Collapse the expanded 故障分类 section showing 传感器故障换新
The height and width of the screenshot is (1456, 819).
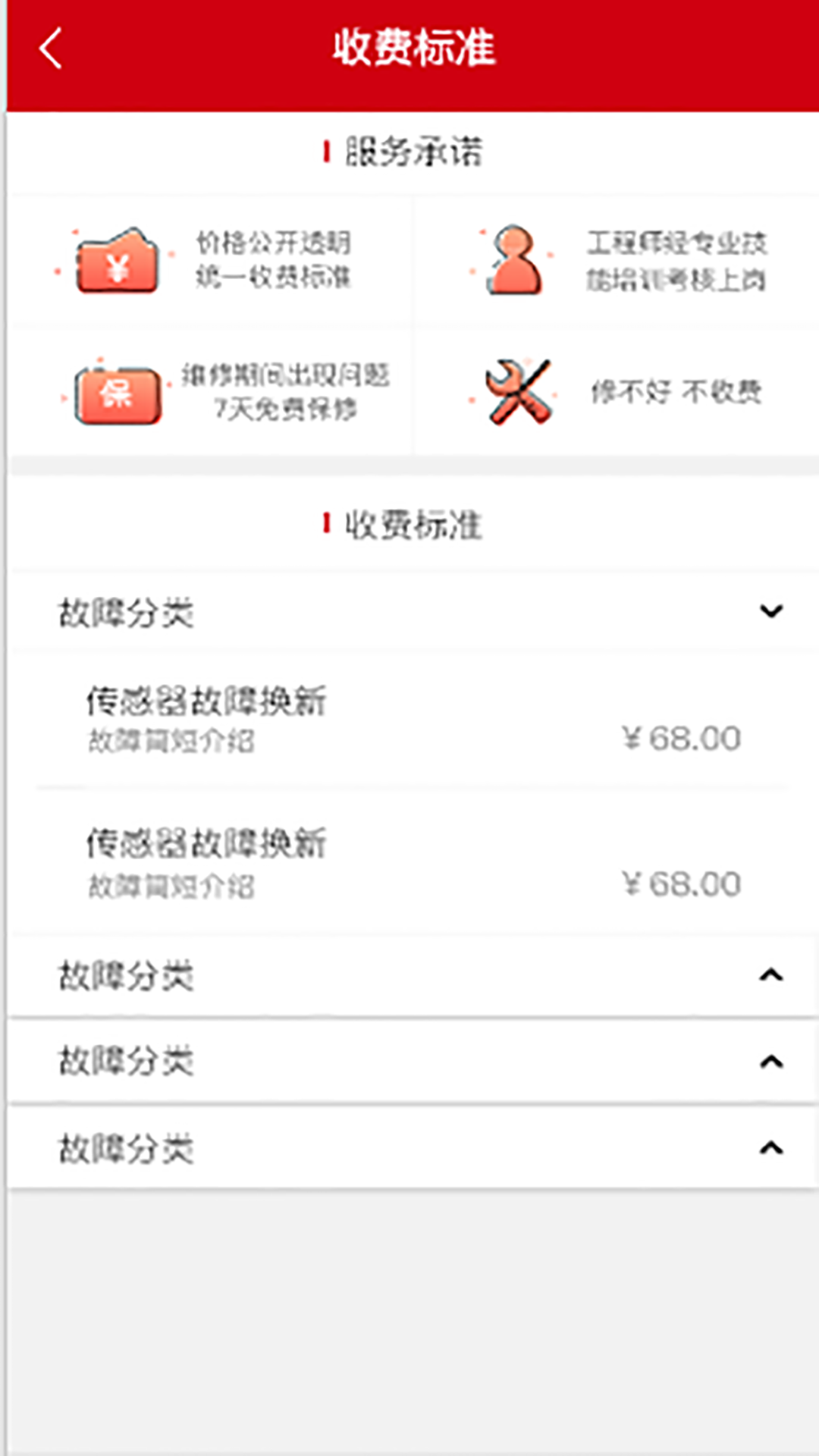tap(413, 612)
